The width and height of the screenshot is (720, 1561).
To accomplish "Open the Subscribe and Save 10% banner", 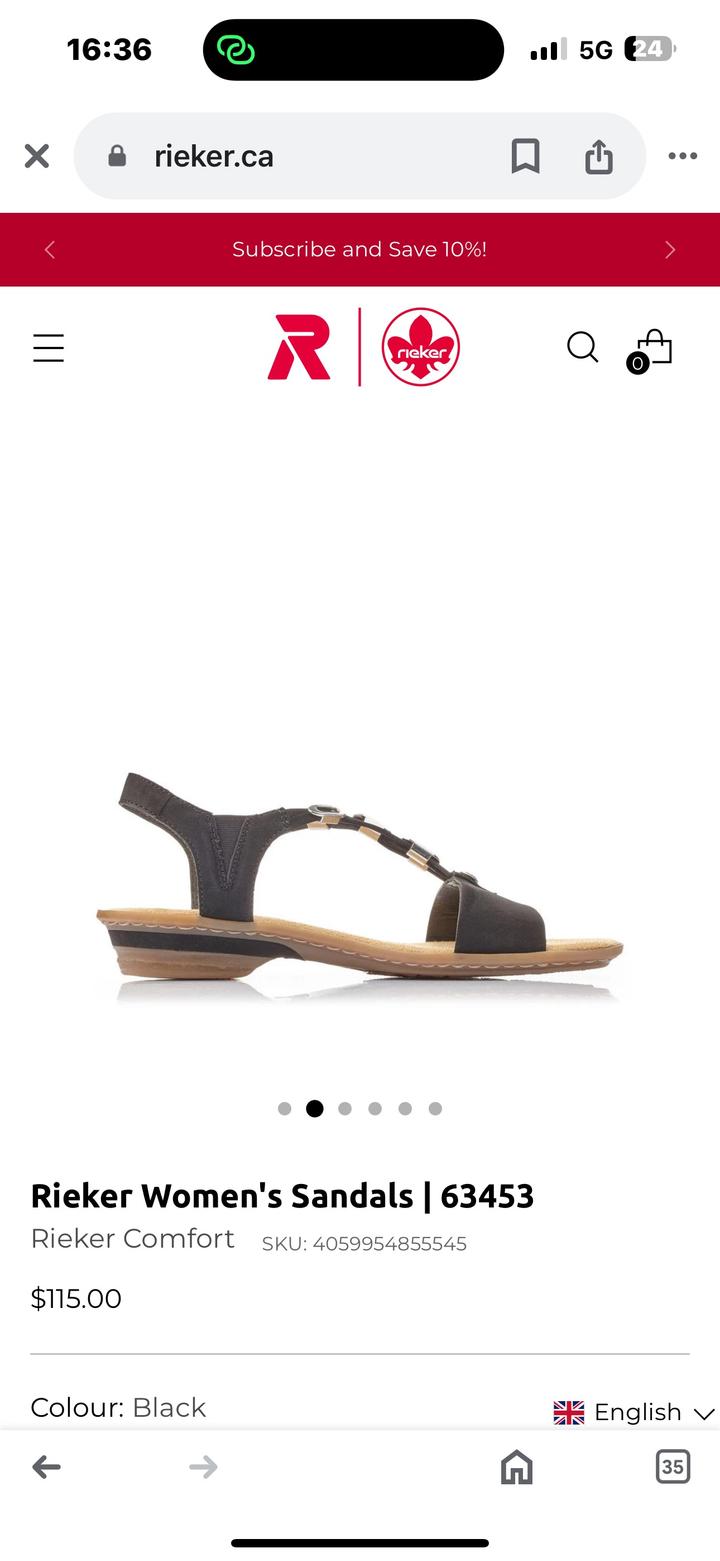I will pyautogui.click(x=359, y=250).
